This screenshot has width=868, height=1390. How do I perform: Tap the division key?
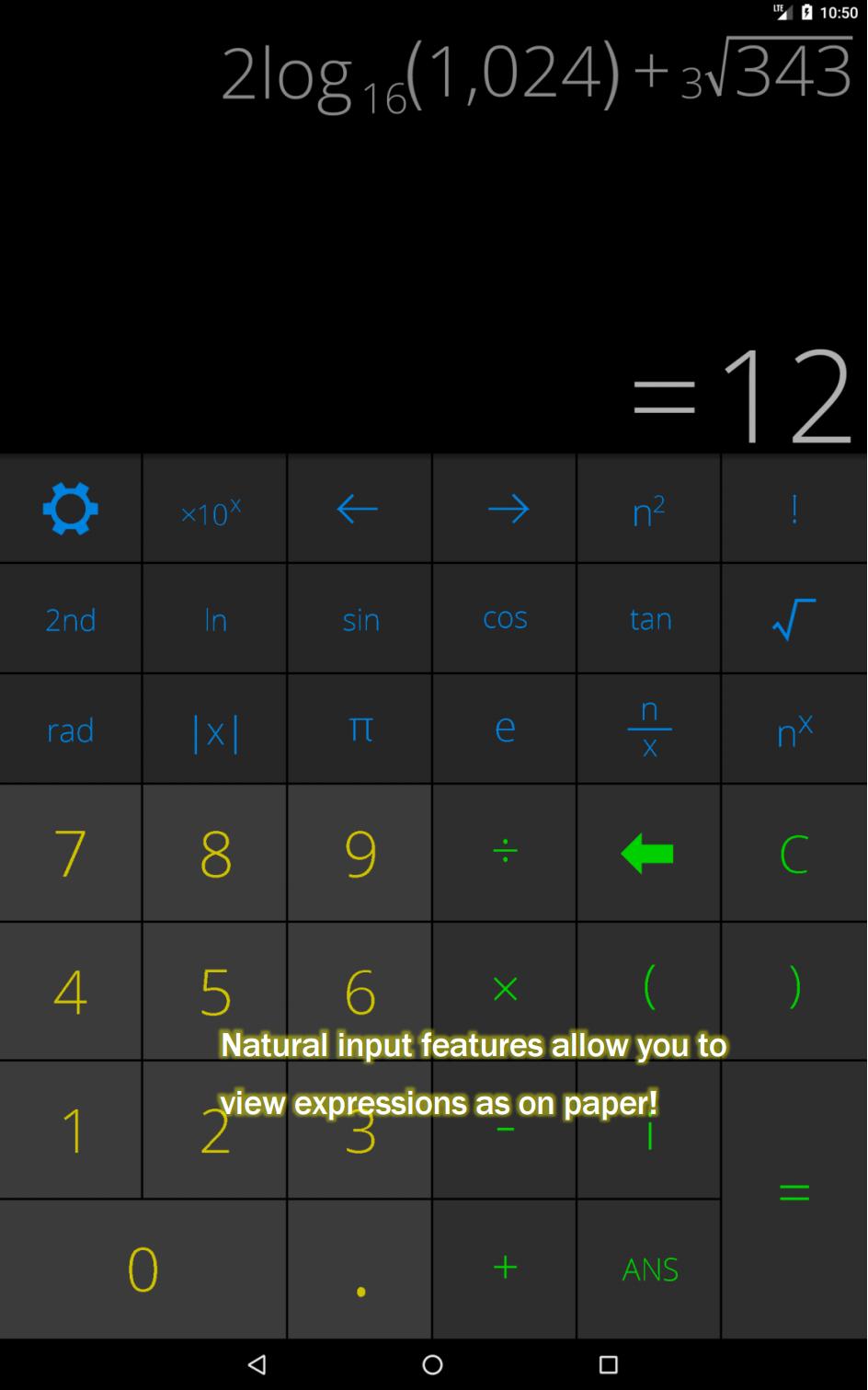(504, 852)
